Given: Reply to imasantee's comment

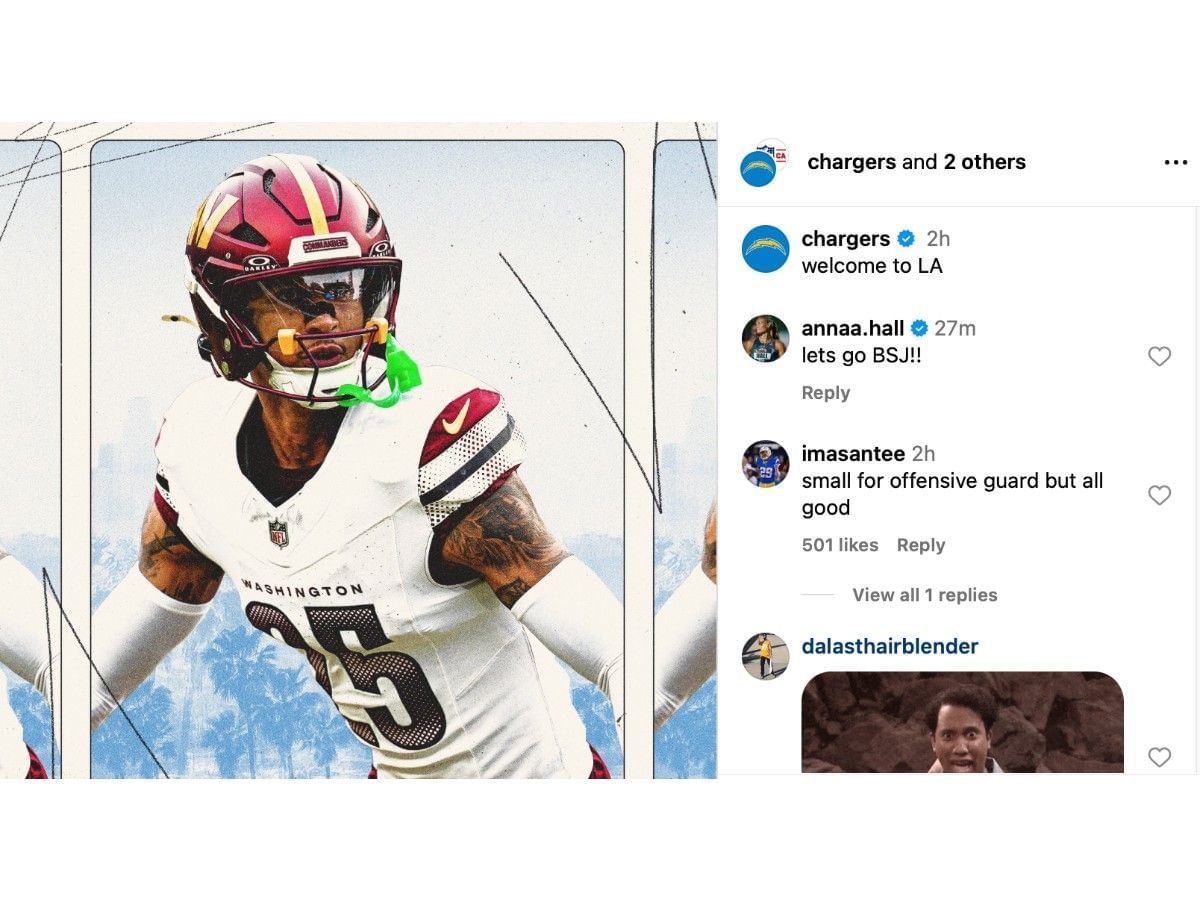Looking at the screenshot, I should [920, 545].
